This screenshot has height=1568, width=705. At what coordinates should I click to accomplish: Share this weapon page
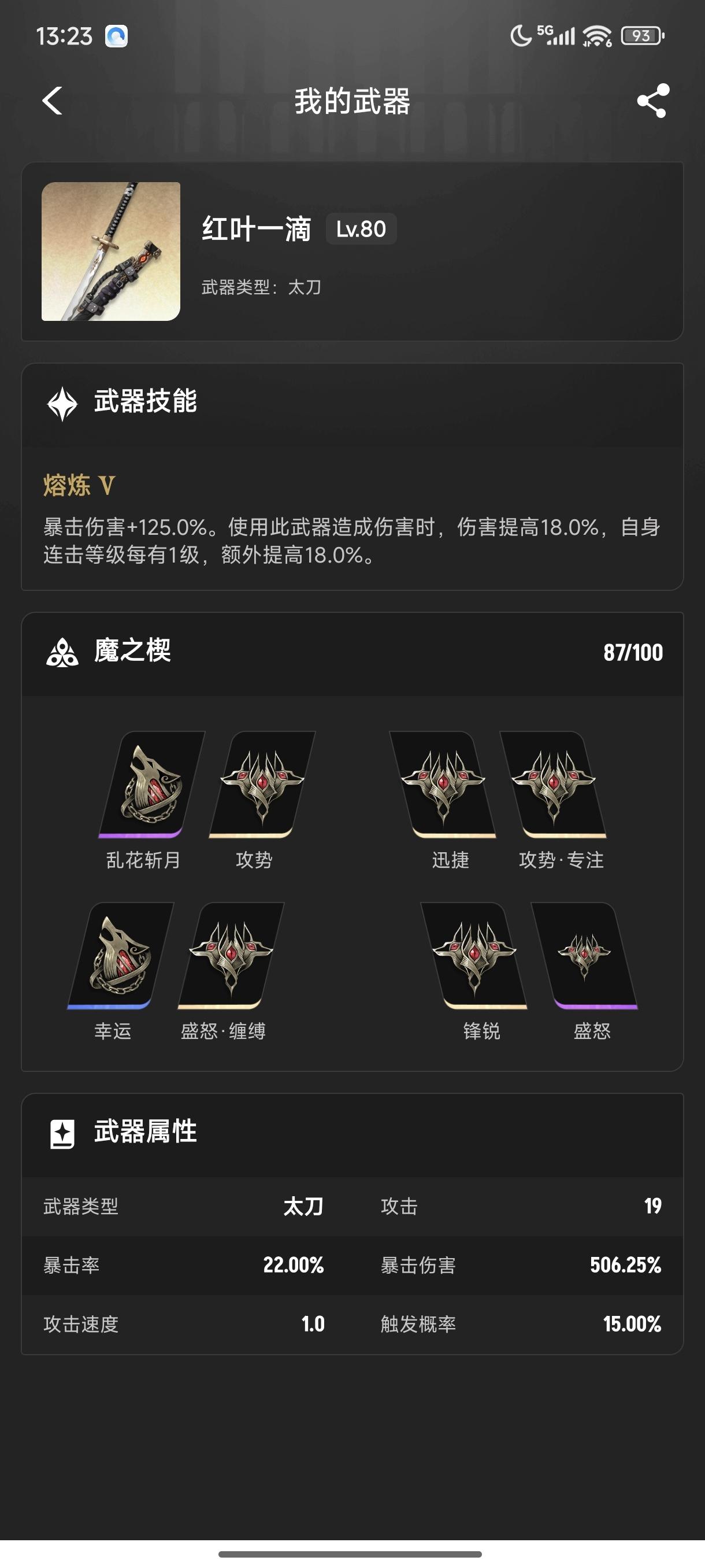(652, 101)
